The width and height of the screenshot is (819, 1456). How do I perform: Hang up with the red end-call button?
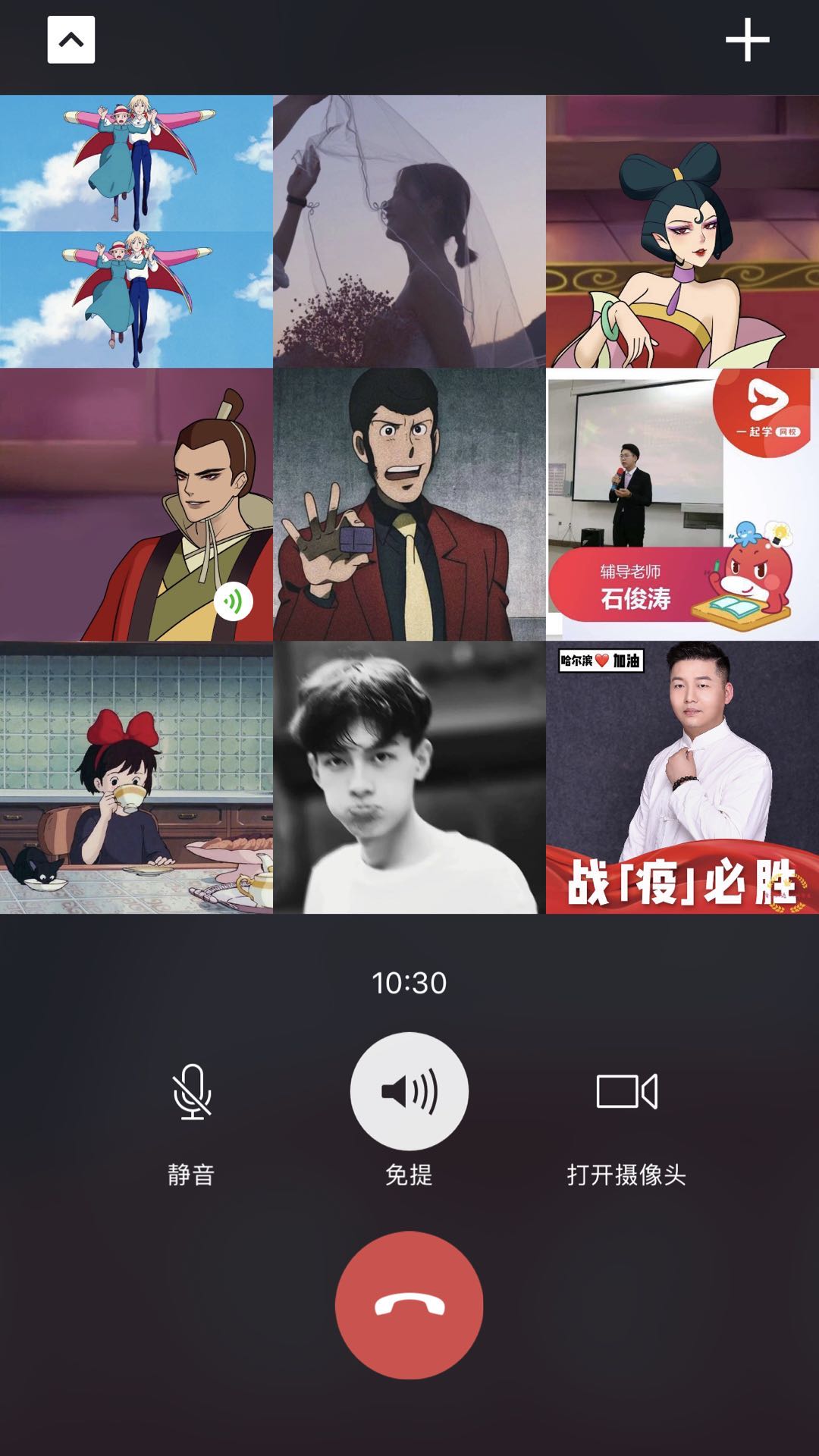[409, 1304]
